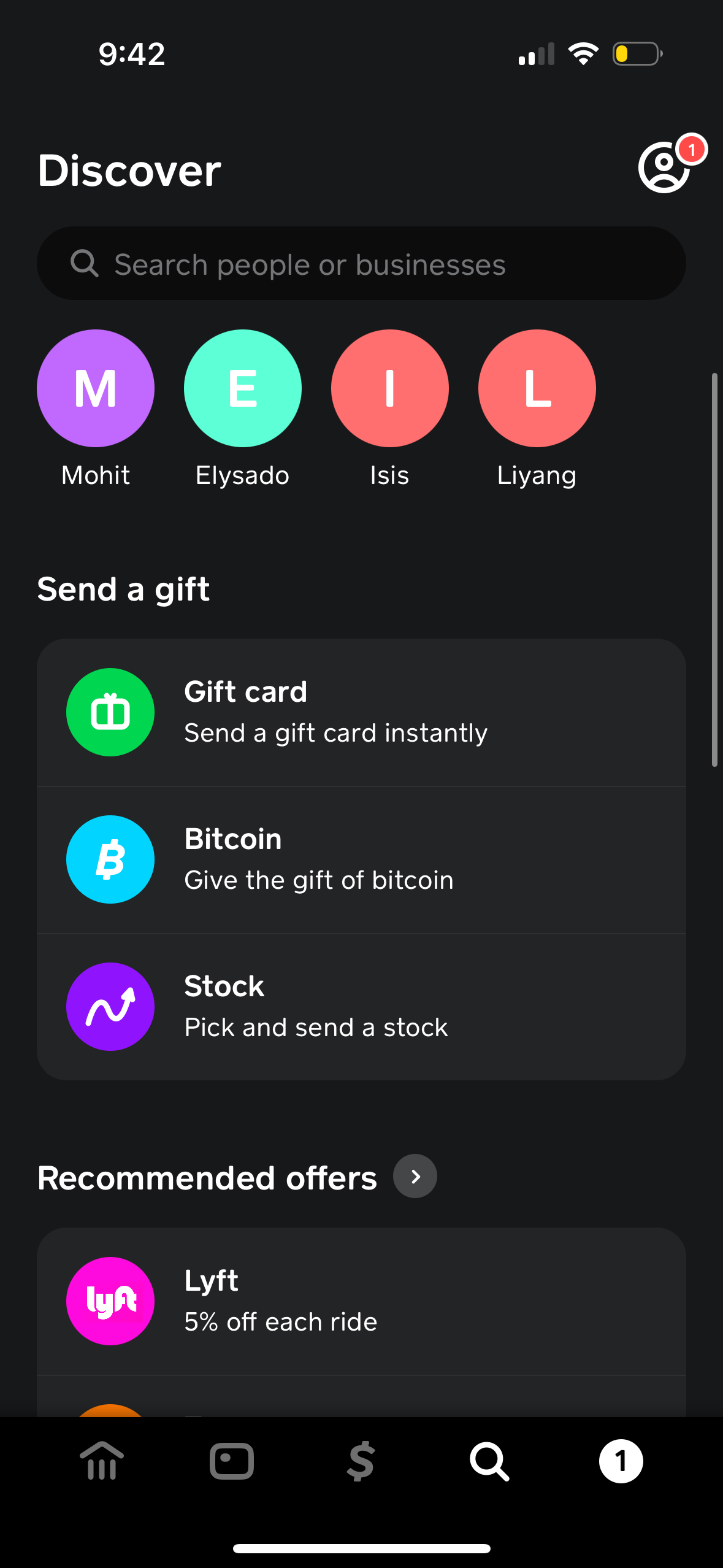Viewport: 723px width, 1568px height.
Task: Open activity with one notification
Action: 621,1462
